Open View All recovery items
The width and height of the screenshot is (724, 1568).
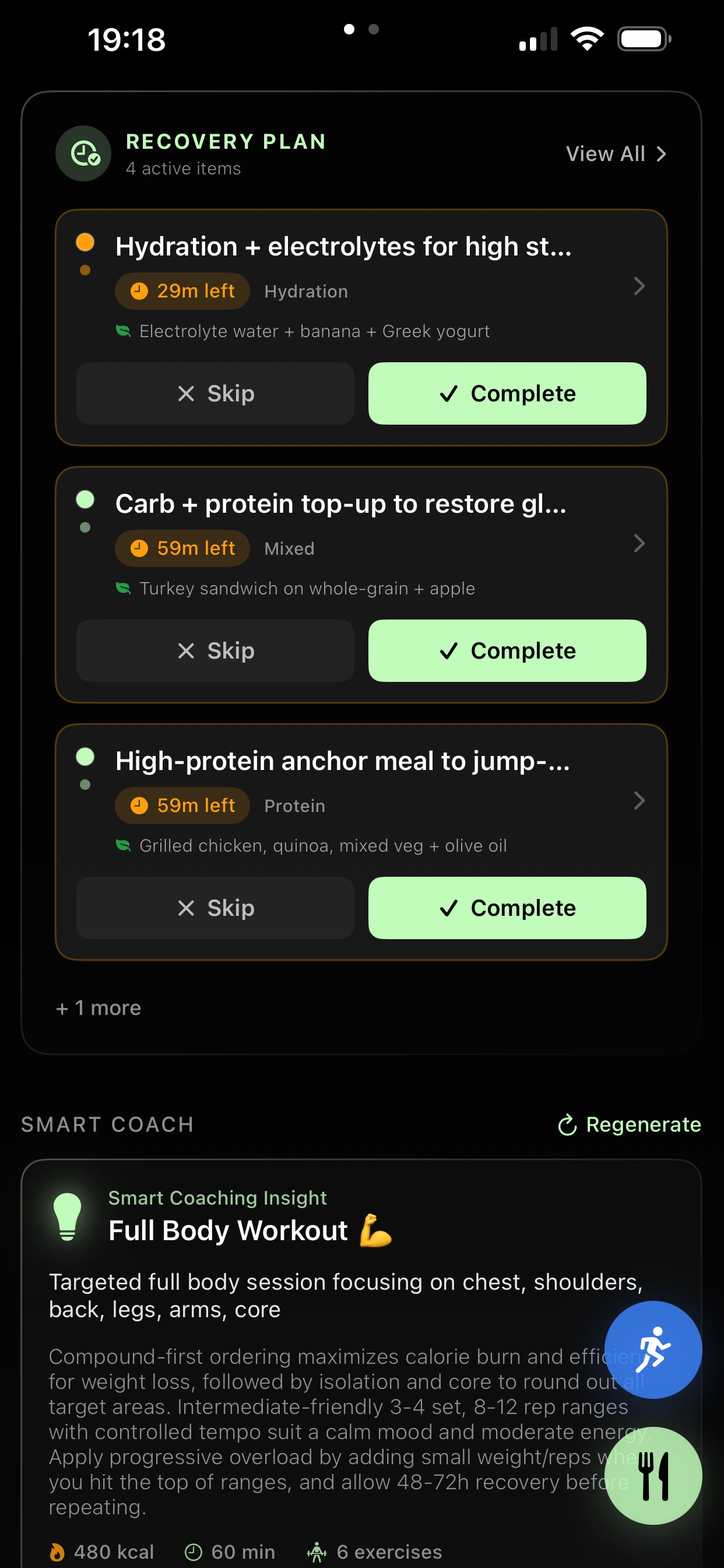click(x=616, y=153)
